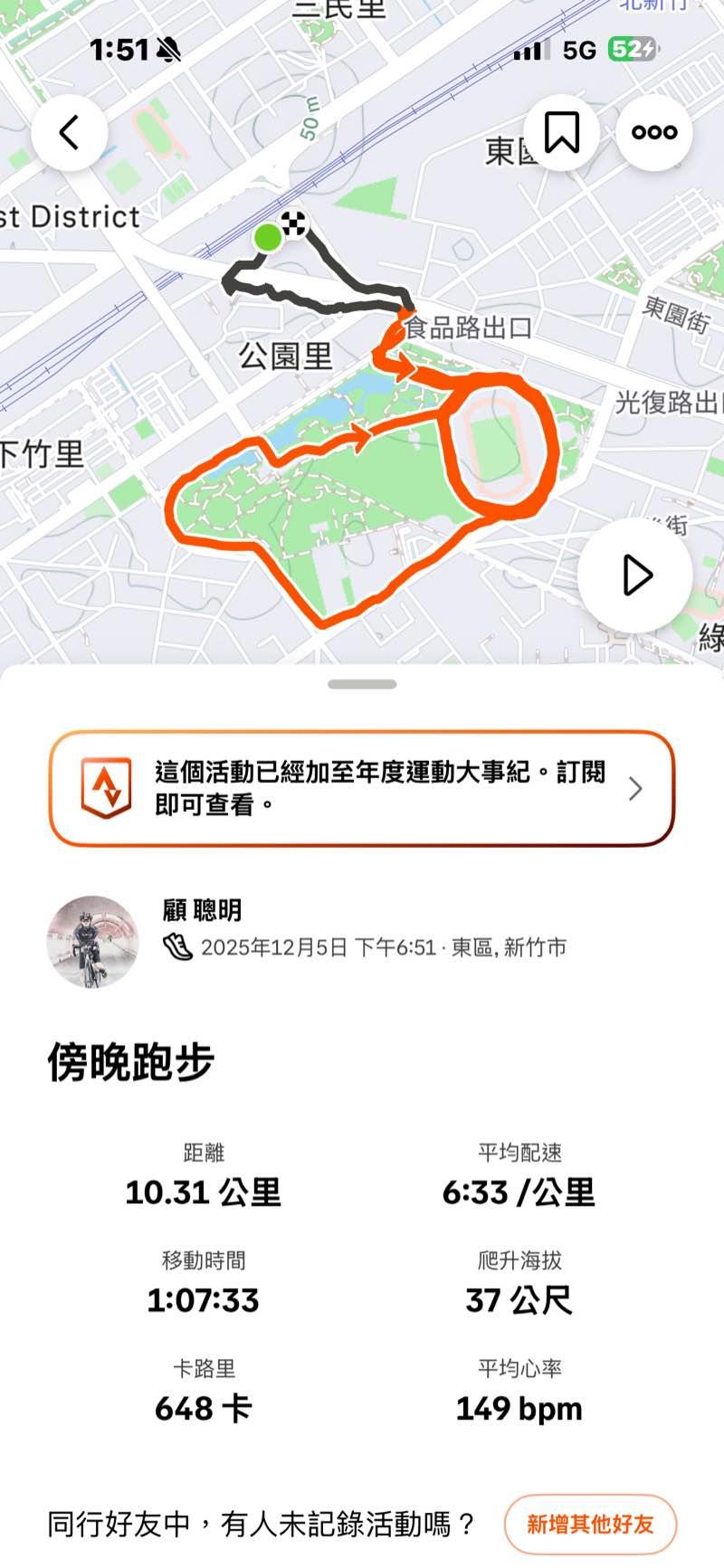The width and height of the screenshot is (724, 1568).
Task: Play the route flyover animation
Action: pyautogui.click(x=635, y=575)
